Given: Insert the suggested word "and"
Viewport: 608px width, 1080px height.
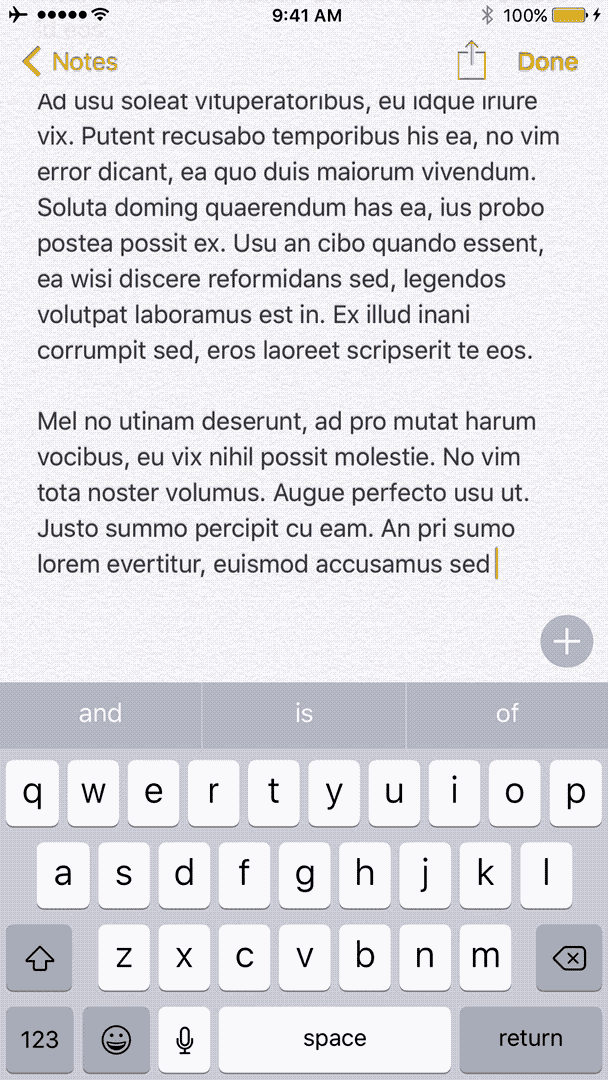Looking at the screenshot, I should coord(101,714).
